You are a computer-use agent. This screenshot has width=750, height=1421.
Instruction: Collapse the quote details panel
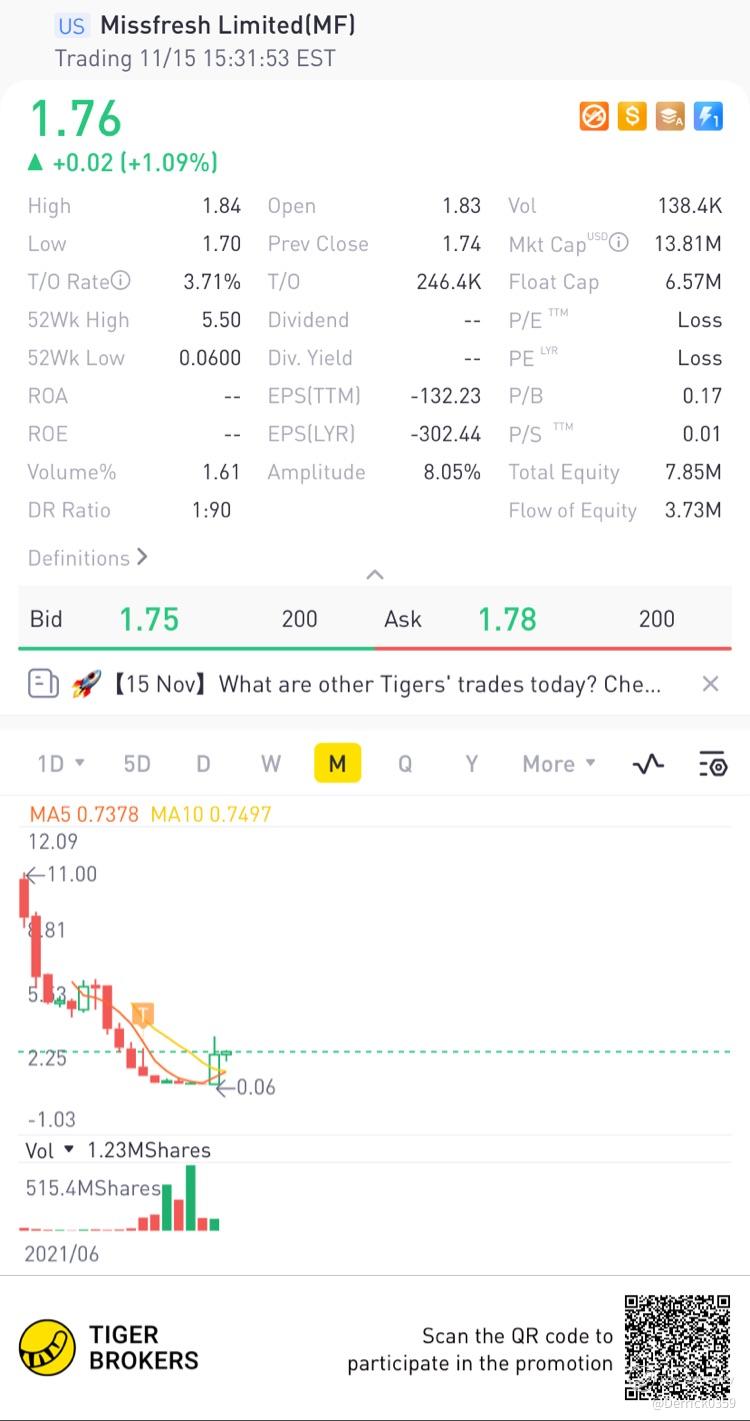pyautogui.click(x=375, y=574)
